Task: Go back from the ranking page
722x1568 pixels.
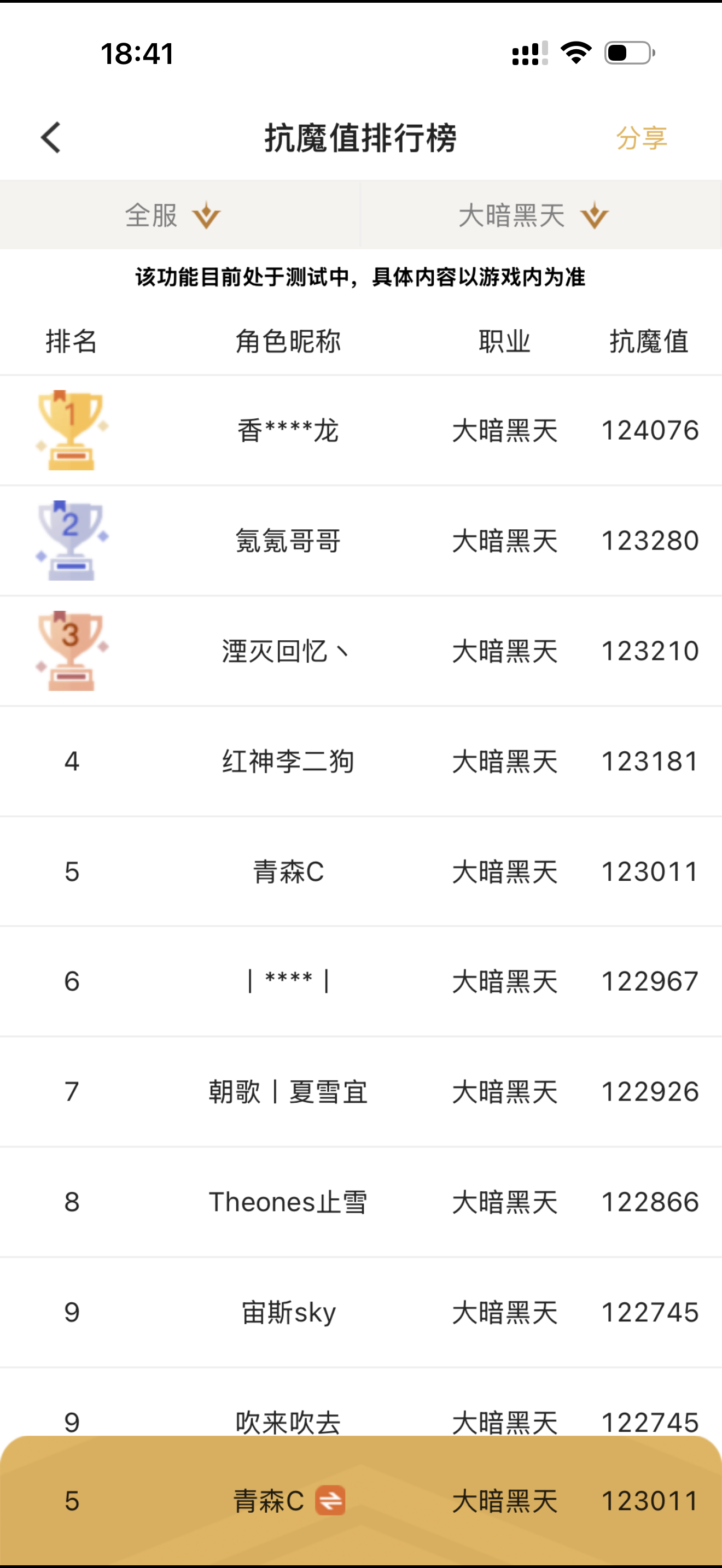Action: pyautogui.click(x=51, y=138)
